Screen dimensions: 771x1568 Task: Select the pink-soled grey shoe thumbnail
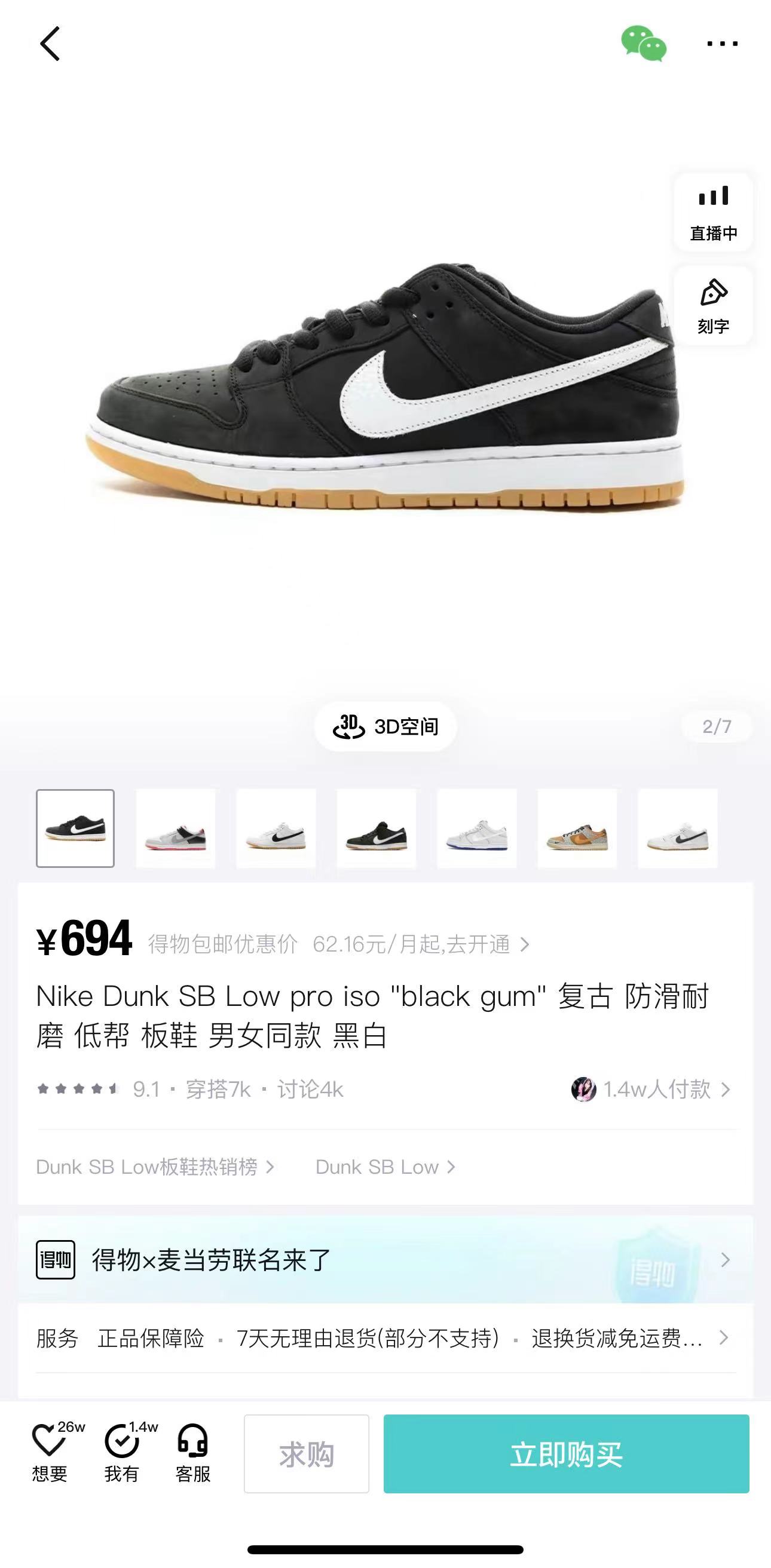[175, 829]
